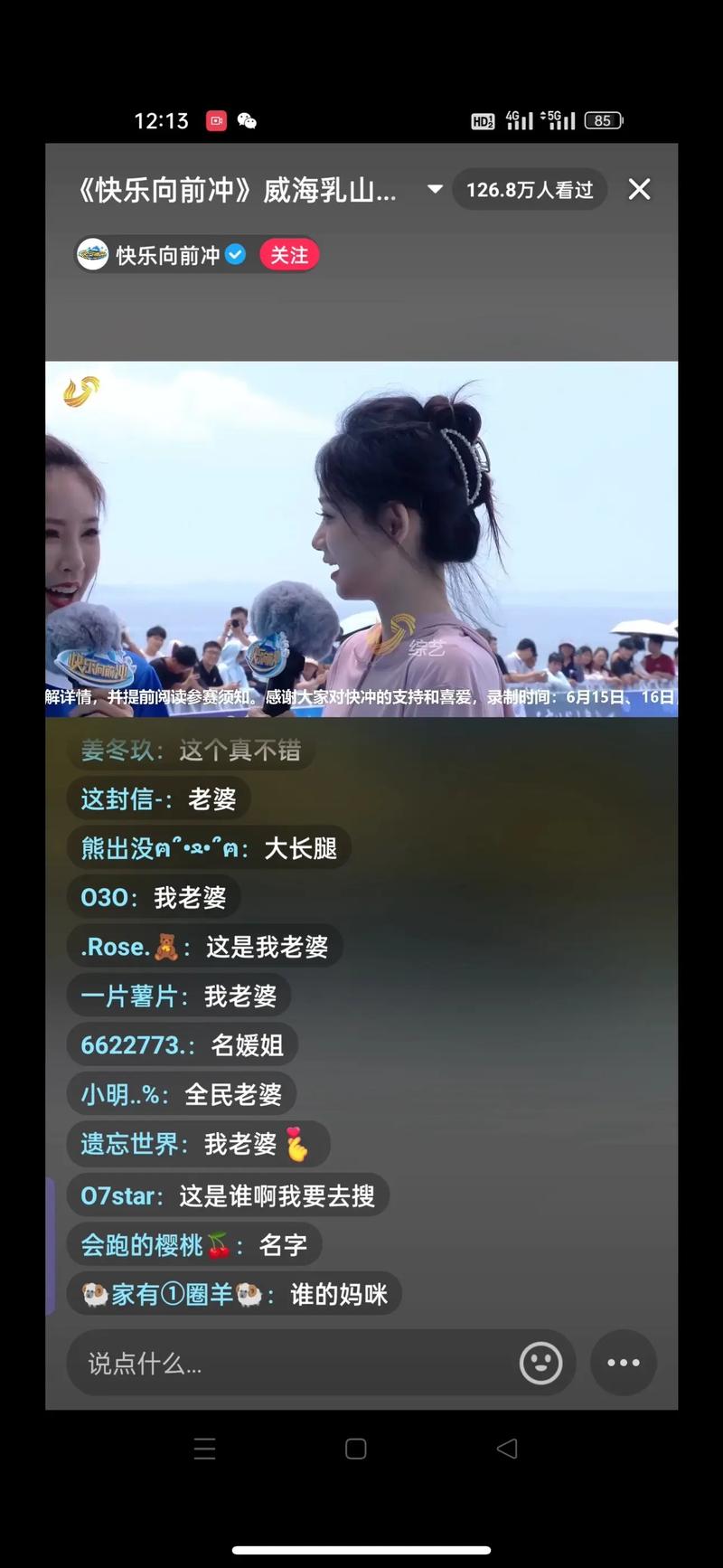The height and width of the screenshot is (1568, 723).
Task: Tap the 126.8万人看过 viewer count
Action: [530, 189]
